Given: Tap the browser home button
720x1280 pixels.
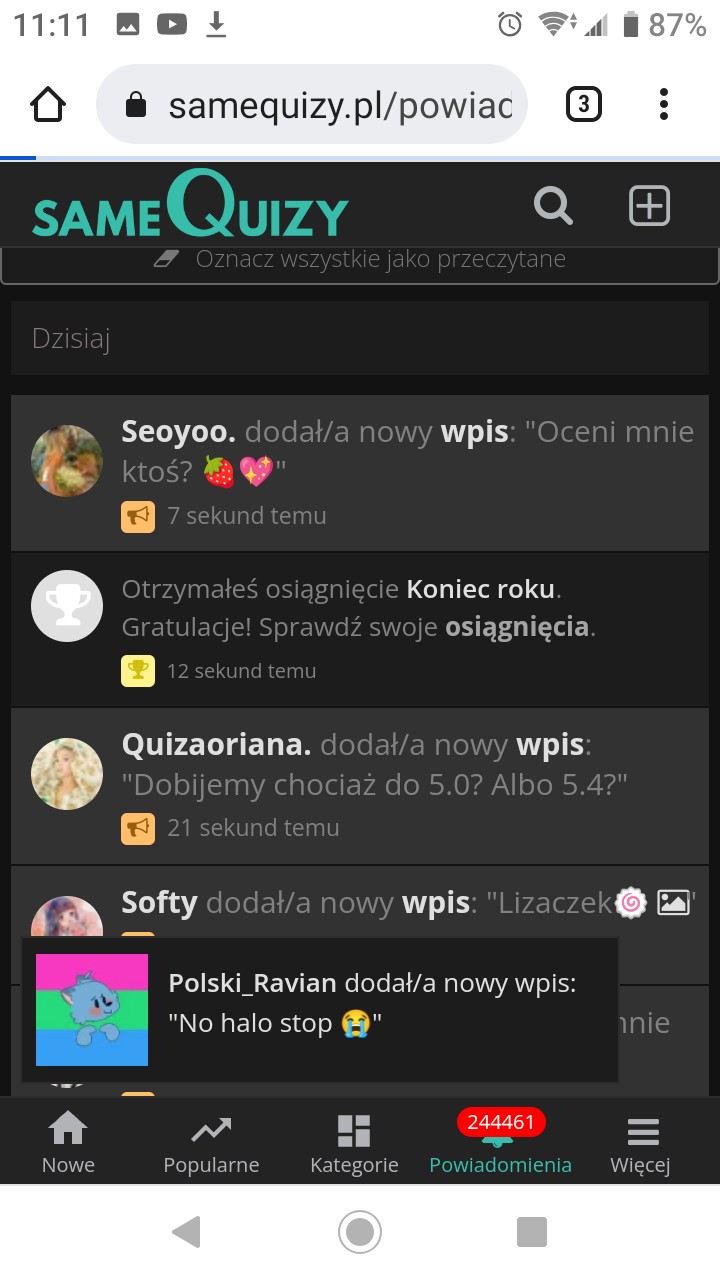Looking at the screenshot, I should click(x=48, y=105).
